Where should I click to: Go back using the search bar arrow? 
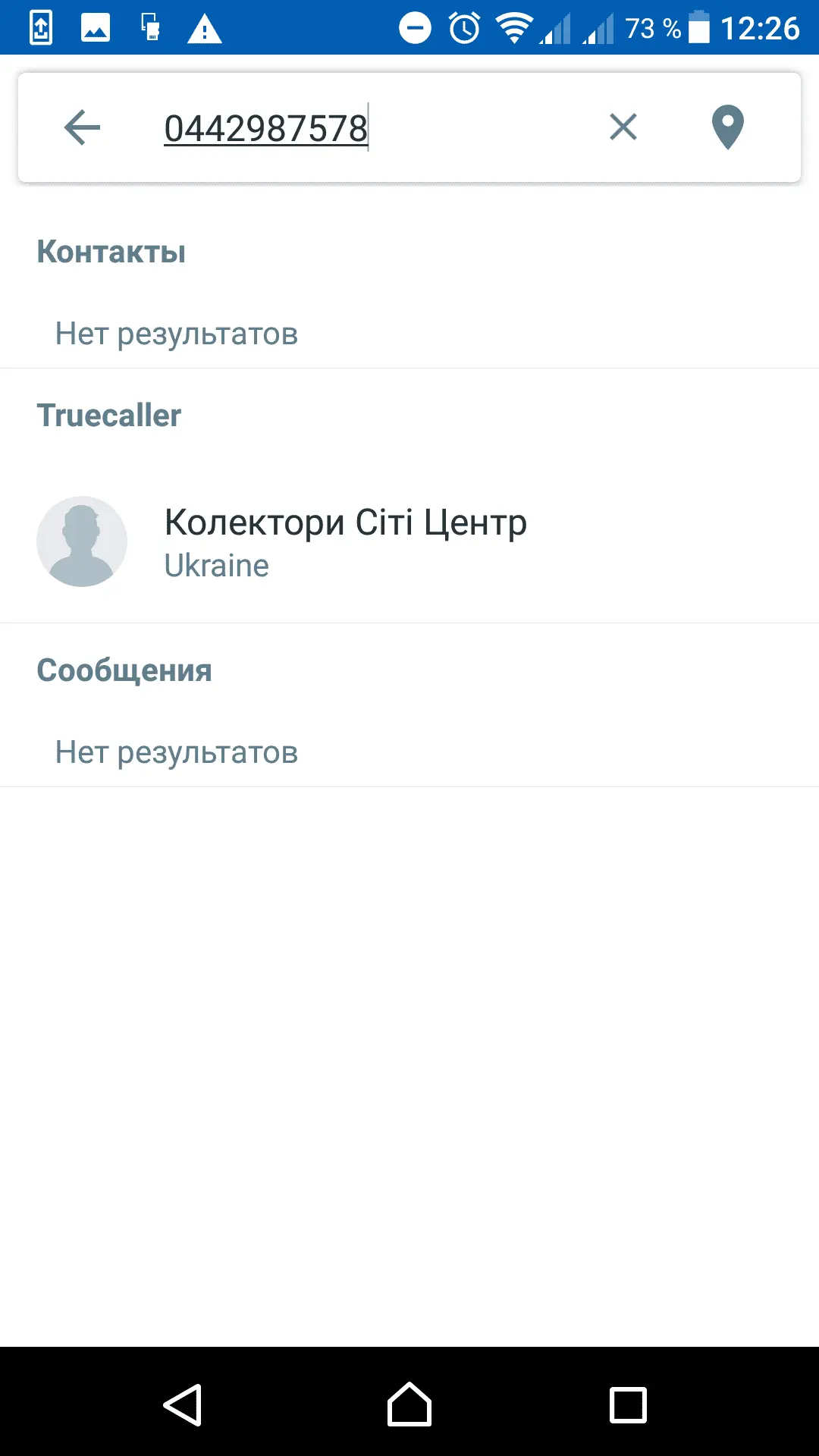[x=82, y=127]
